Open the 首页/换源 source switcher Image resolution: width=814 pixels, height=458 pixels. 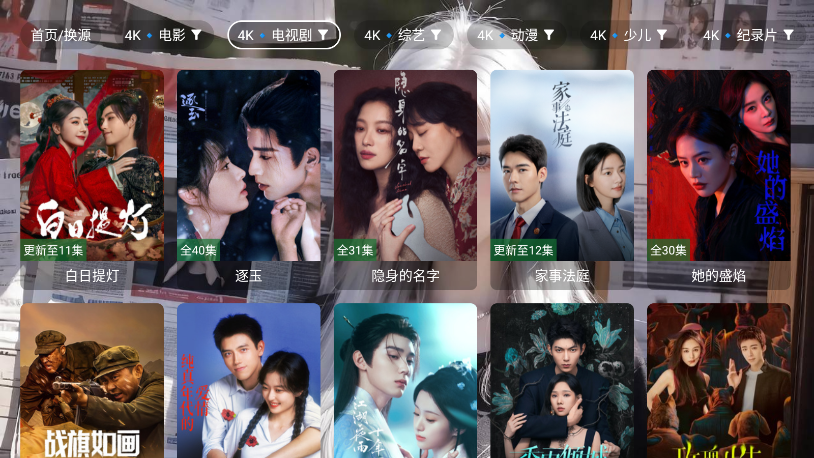[60, 35]
